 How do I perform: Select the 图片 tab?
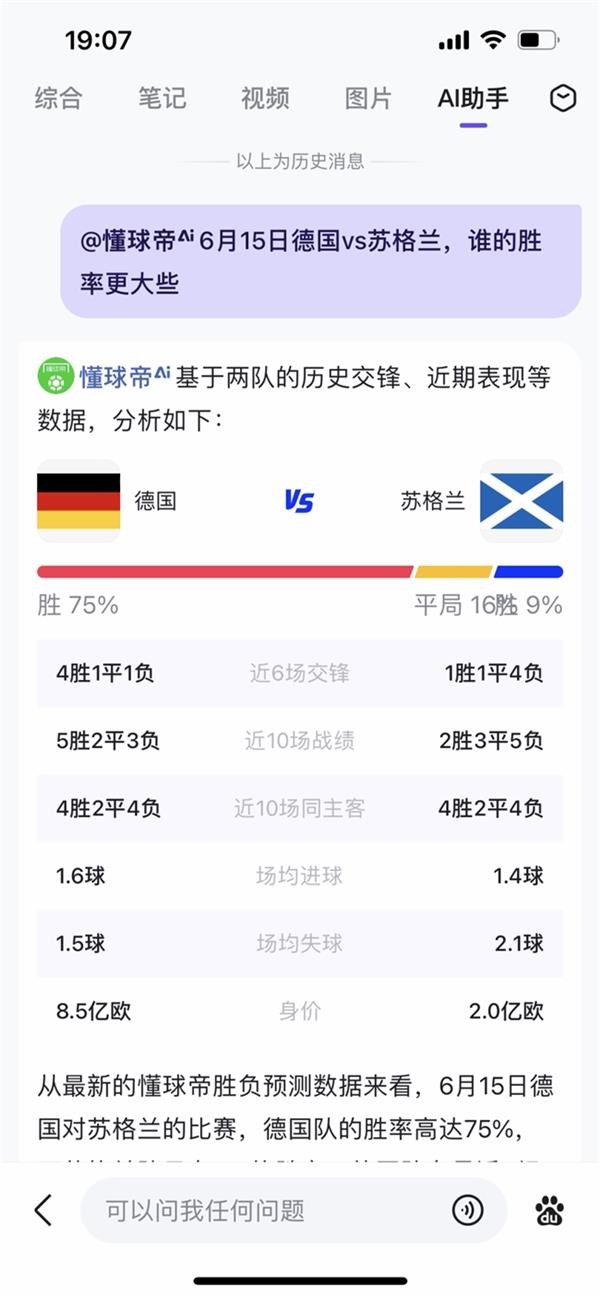pos(368,98)
